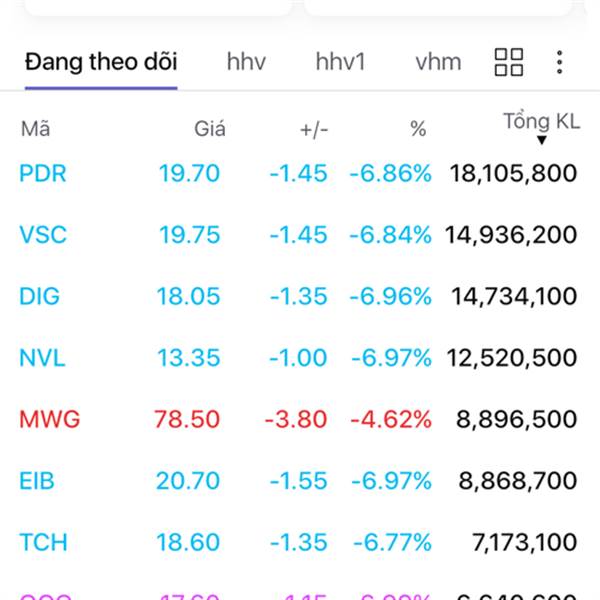Viewport: 600px width, 600px height.
Task: Sort the list by Tổng KL column
Action: (540, 125)
